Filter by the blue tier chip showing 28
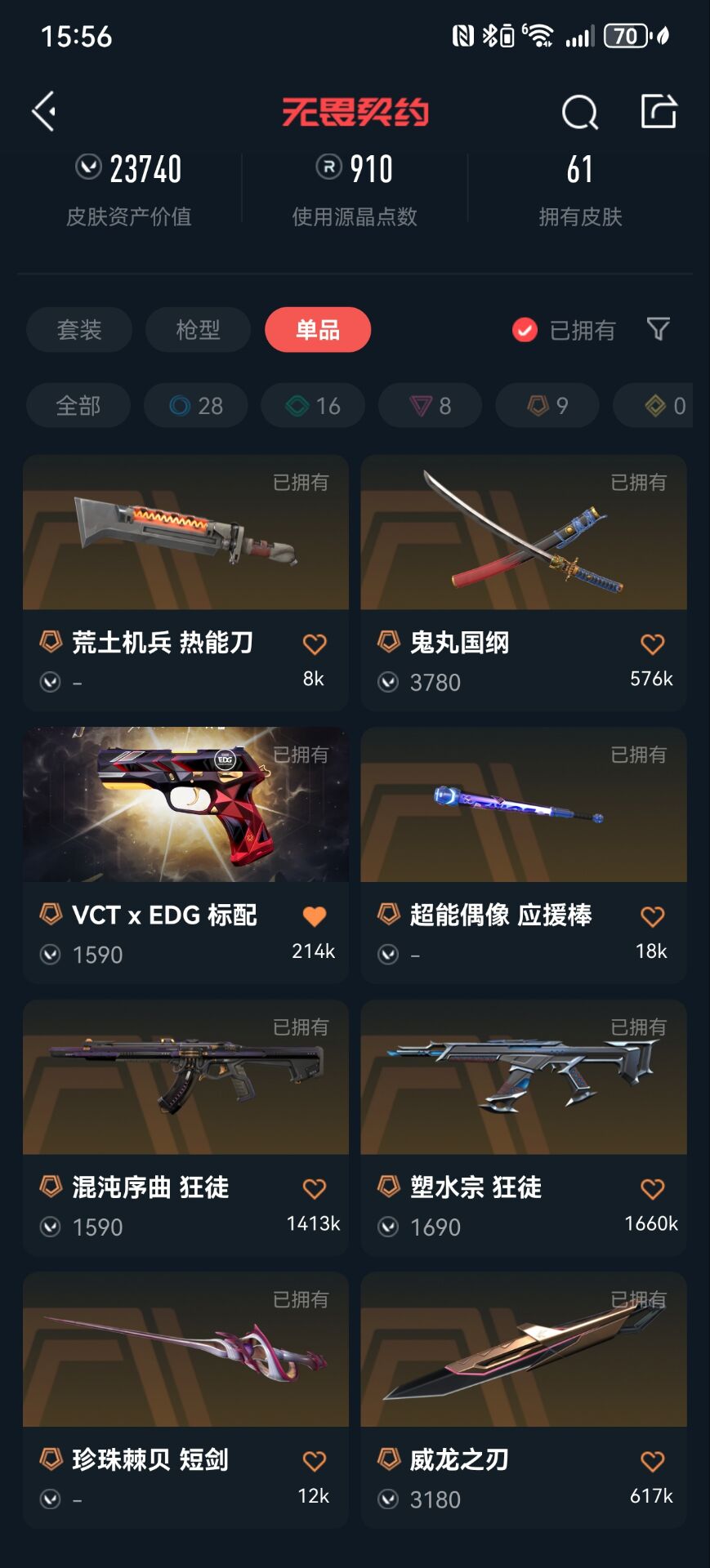 [196, 405]
